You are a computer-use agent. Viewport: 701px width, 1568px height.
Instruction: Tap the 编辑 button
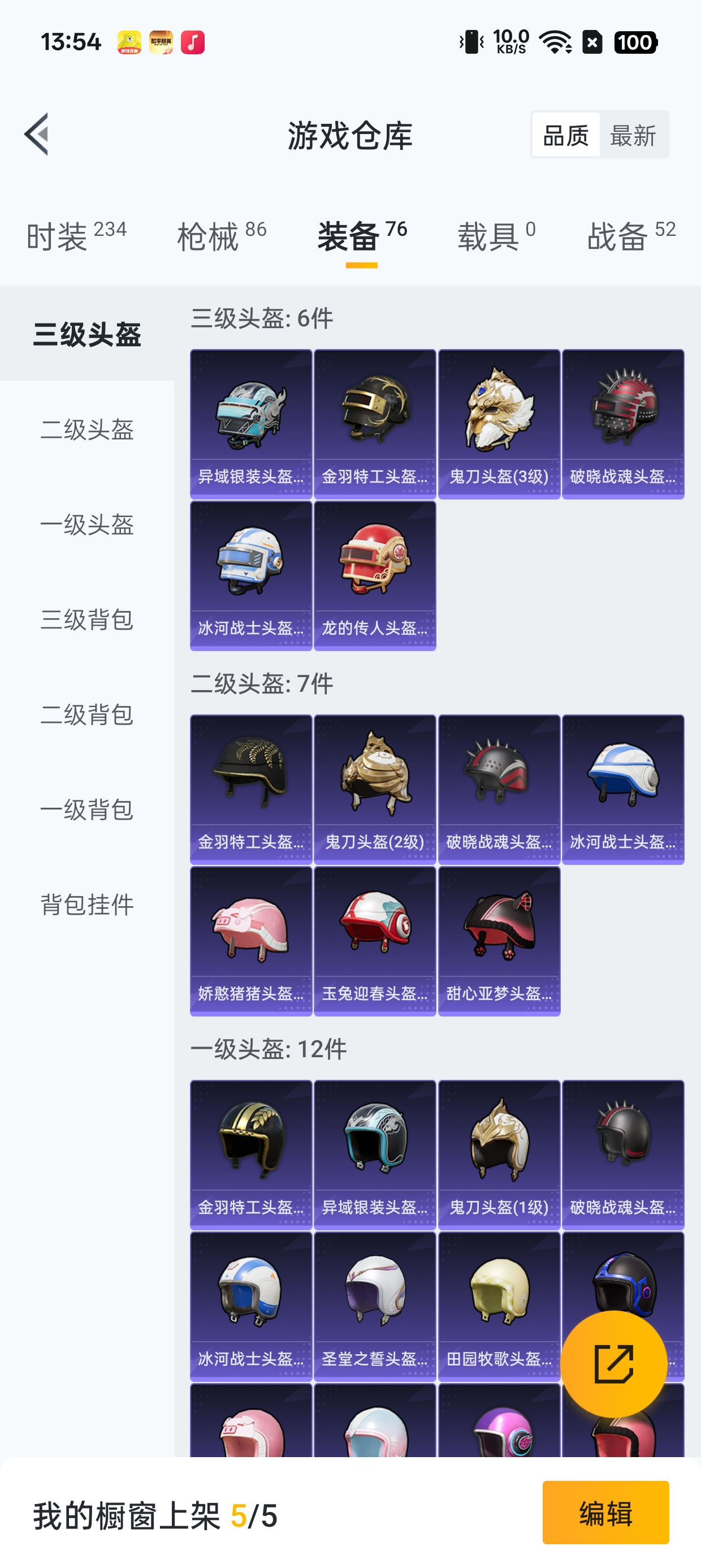(x=605, y=1513)
